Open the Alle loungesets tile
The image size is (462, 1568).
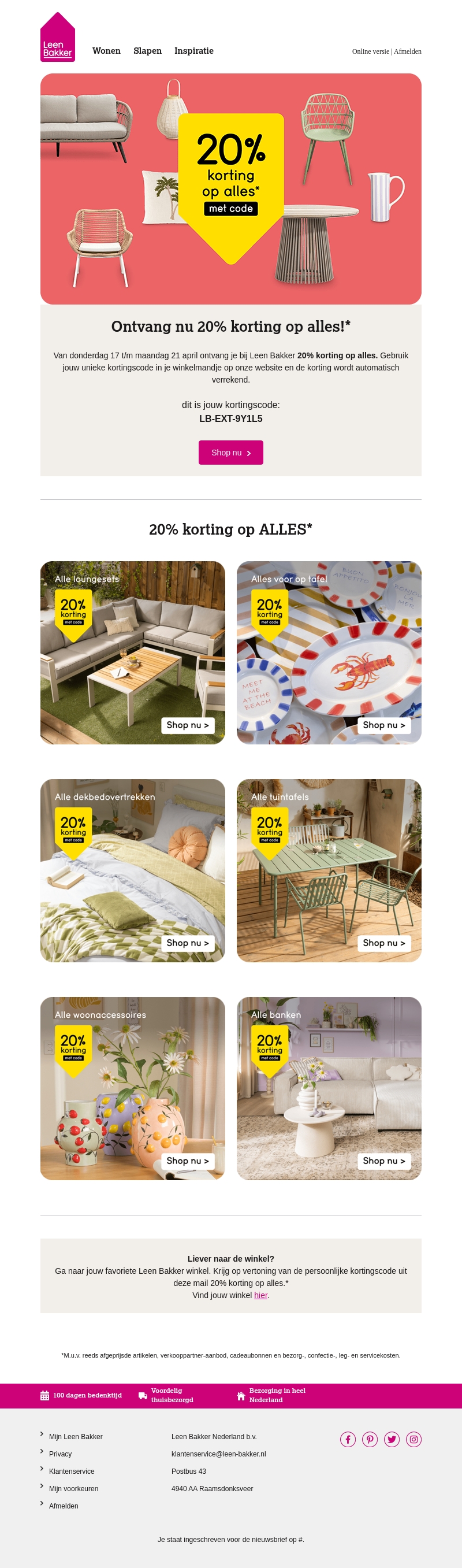(132, 653)
